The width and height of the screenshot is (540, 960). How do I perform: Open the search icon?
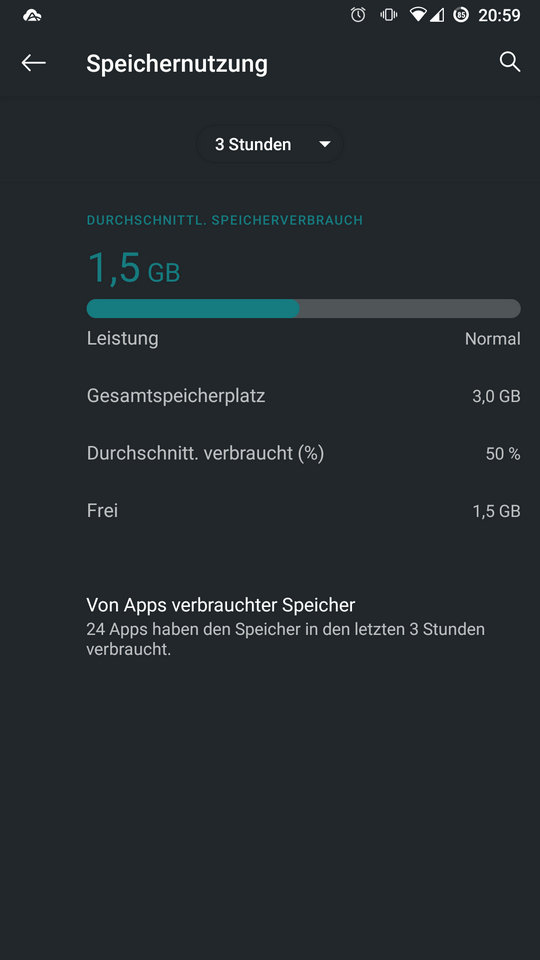[x=509, y=62]
